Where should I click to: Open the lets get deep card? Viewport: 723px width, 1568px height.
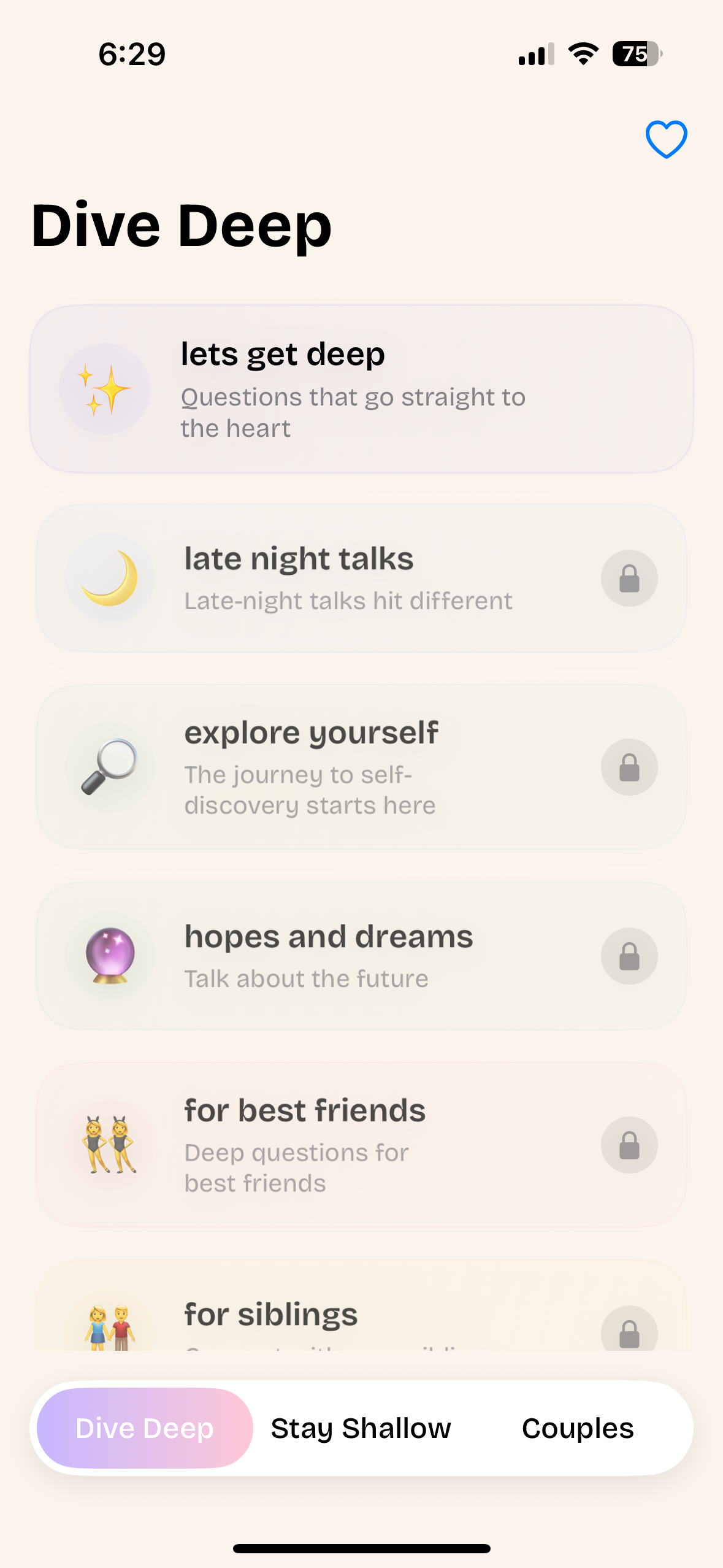pos(361,389)
